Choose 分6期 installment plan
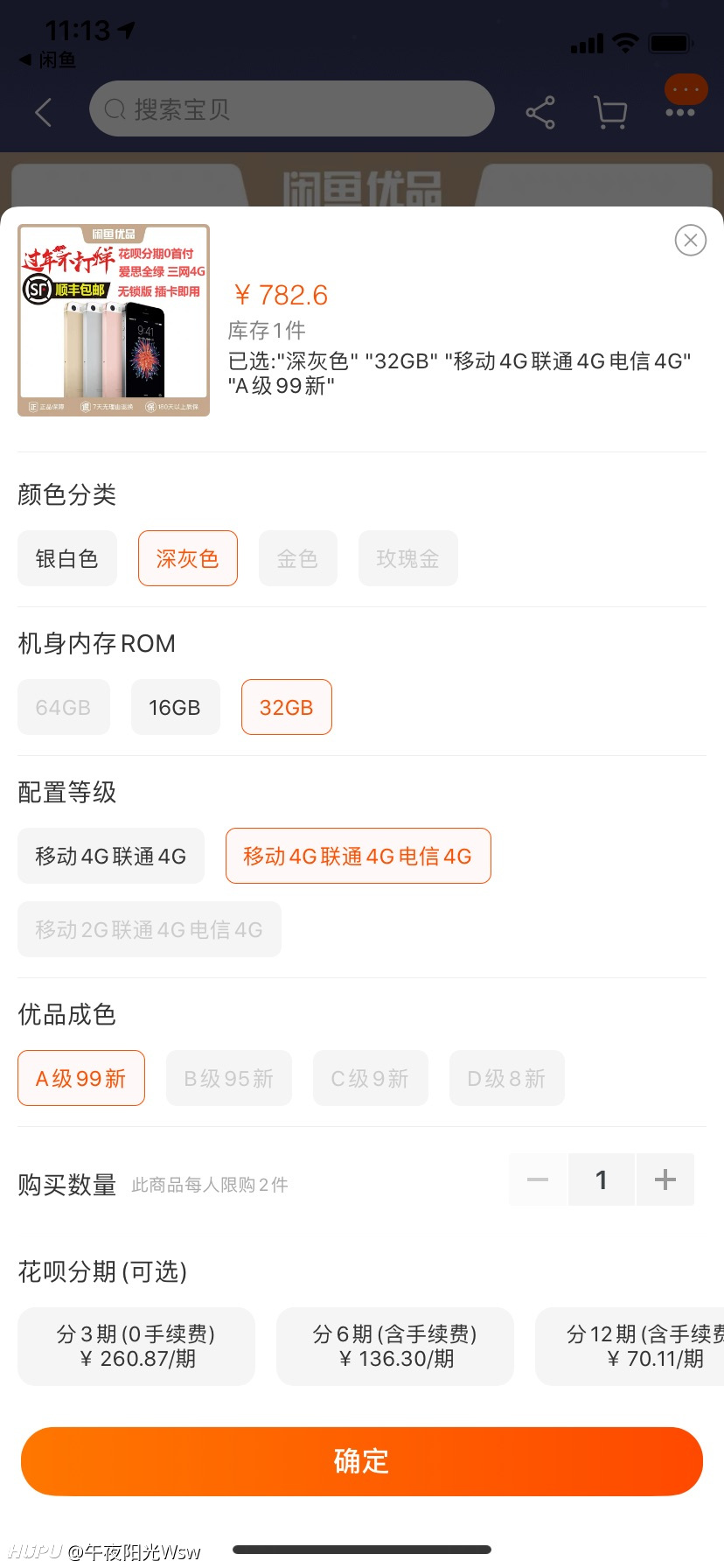Image resolution: width=724 pixels, height=1568 pixels. tap(395, 1347)
